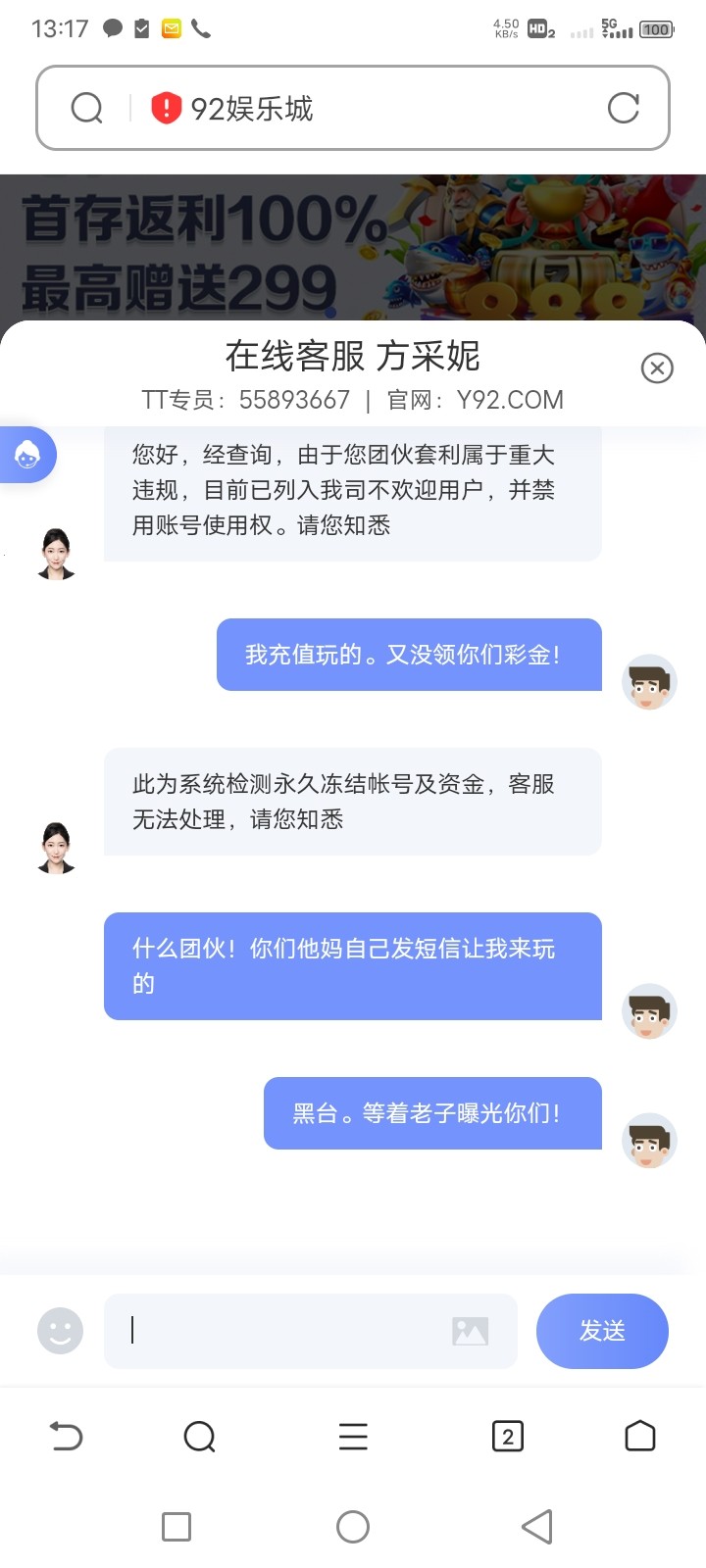Image resolution: width=706 pixels, height=1568 pixels.
Task: Open the emoji picker in the chat
Action: pos(60,1331)
